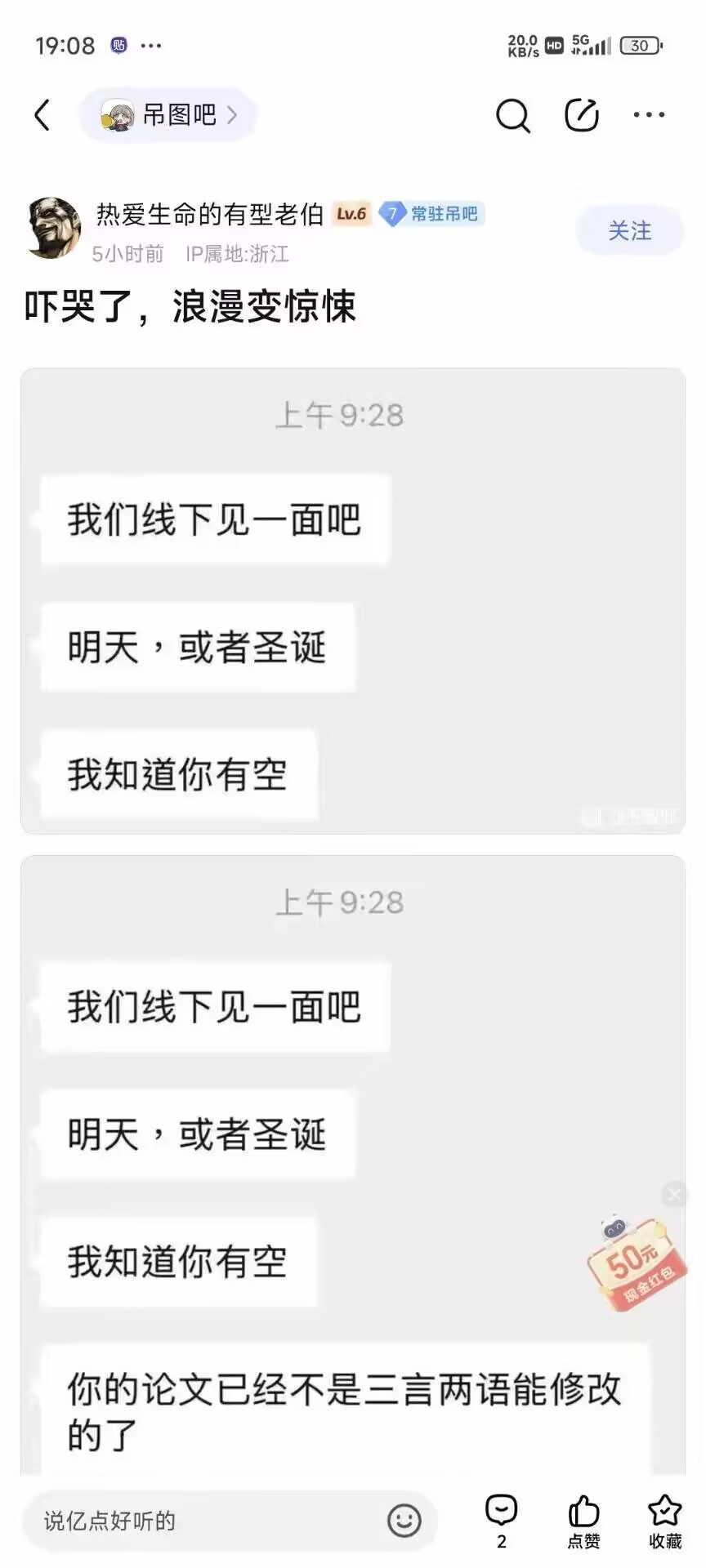Open the profile name 热爱生命的有型老伯
The height and width of the screenshot is (1568, 706).
pyautogui.click(x=210, y=214)
